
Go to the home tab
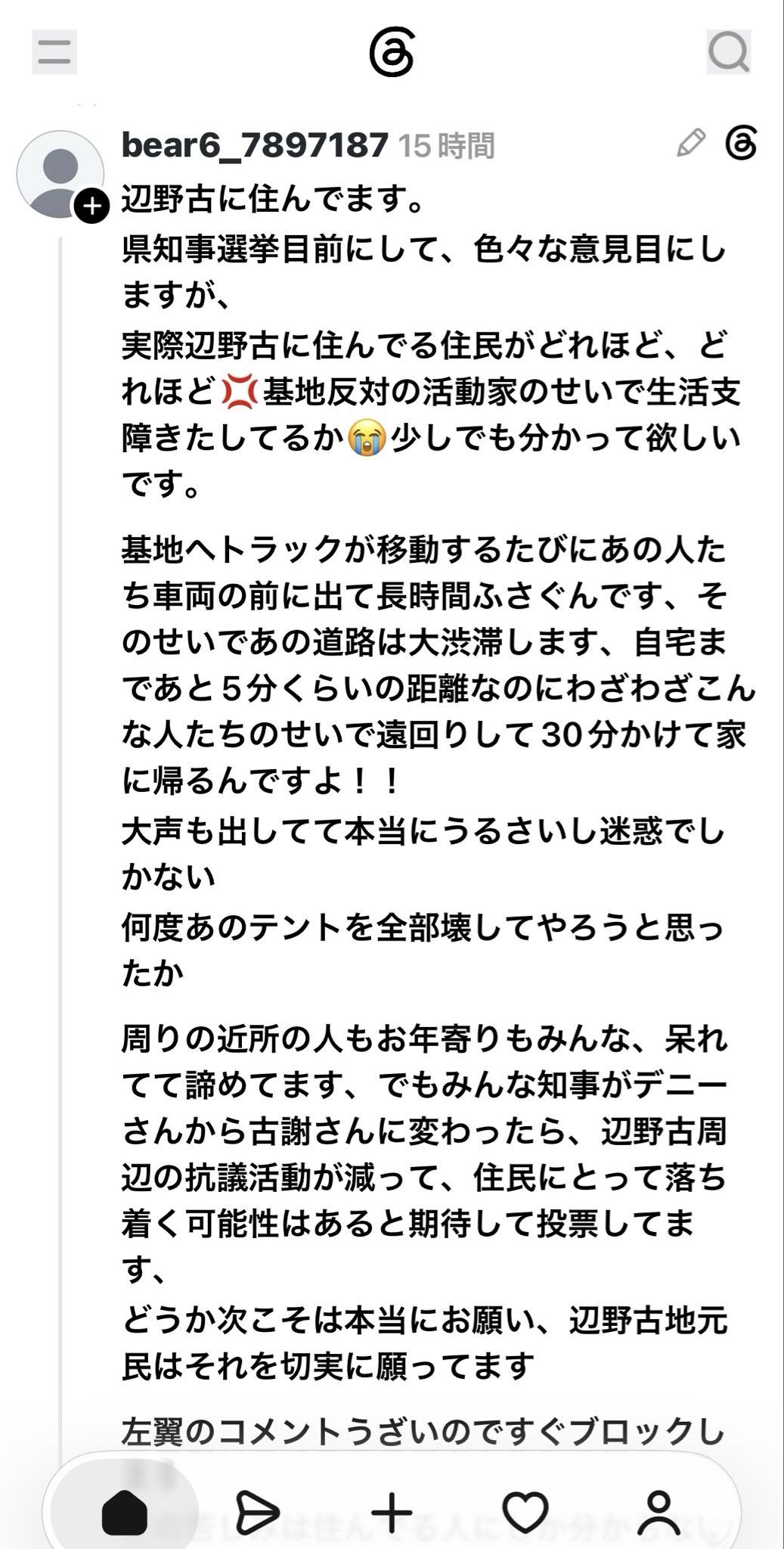124,1512
